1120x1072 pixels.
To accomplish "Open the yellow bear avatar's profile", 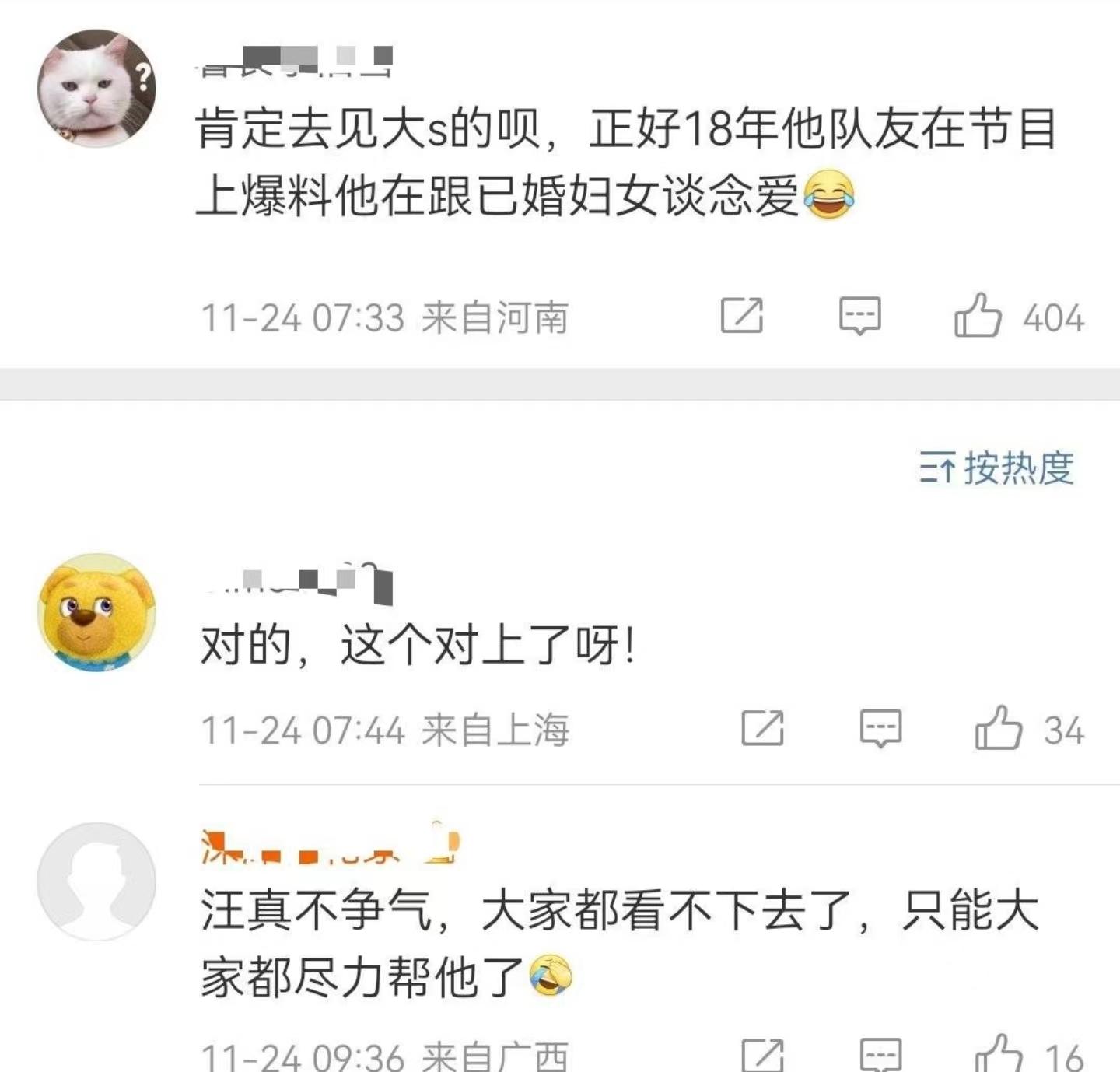I will tap(96, 612).
